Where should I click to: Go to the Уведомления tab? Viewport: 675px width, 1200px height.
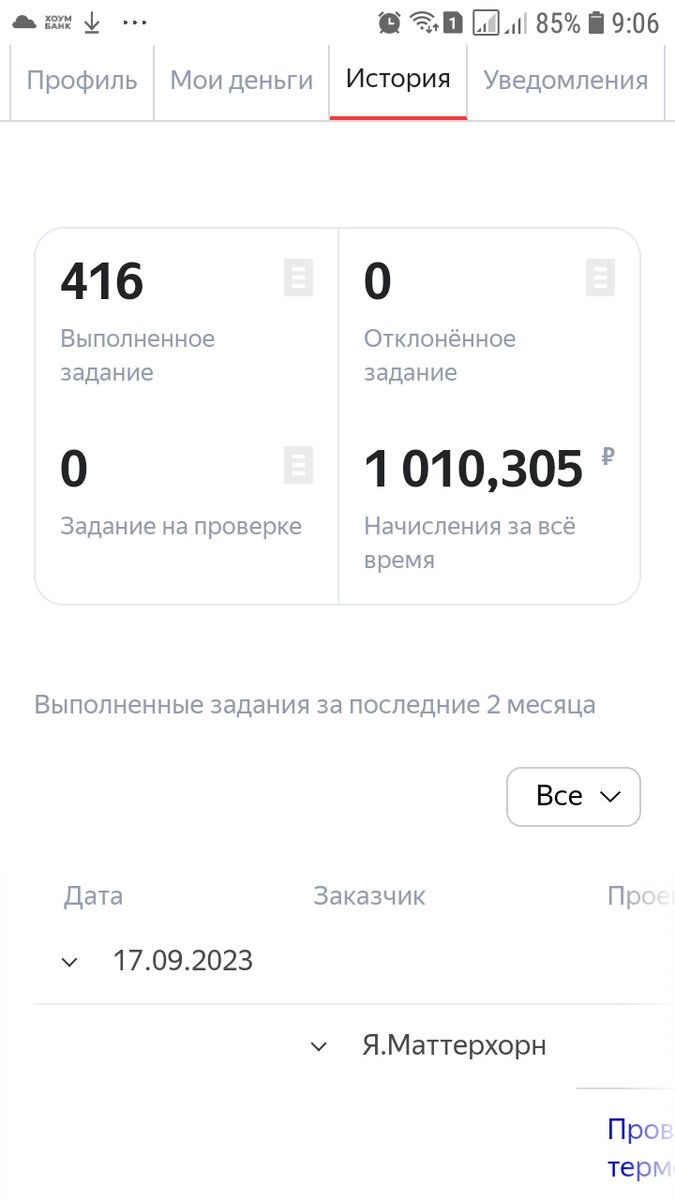click(566, 80)
